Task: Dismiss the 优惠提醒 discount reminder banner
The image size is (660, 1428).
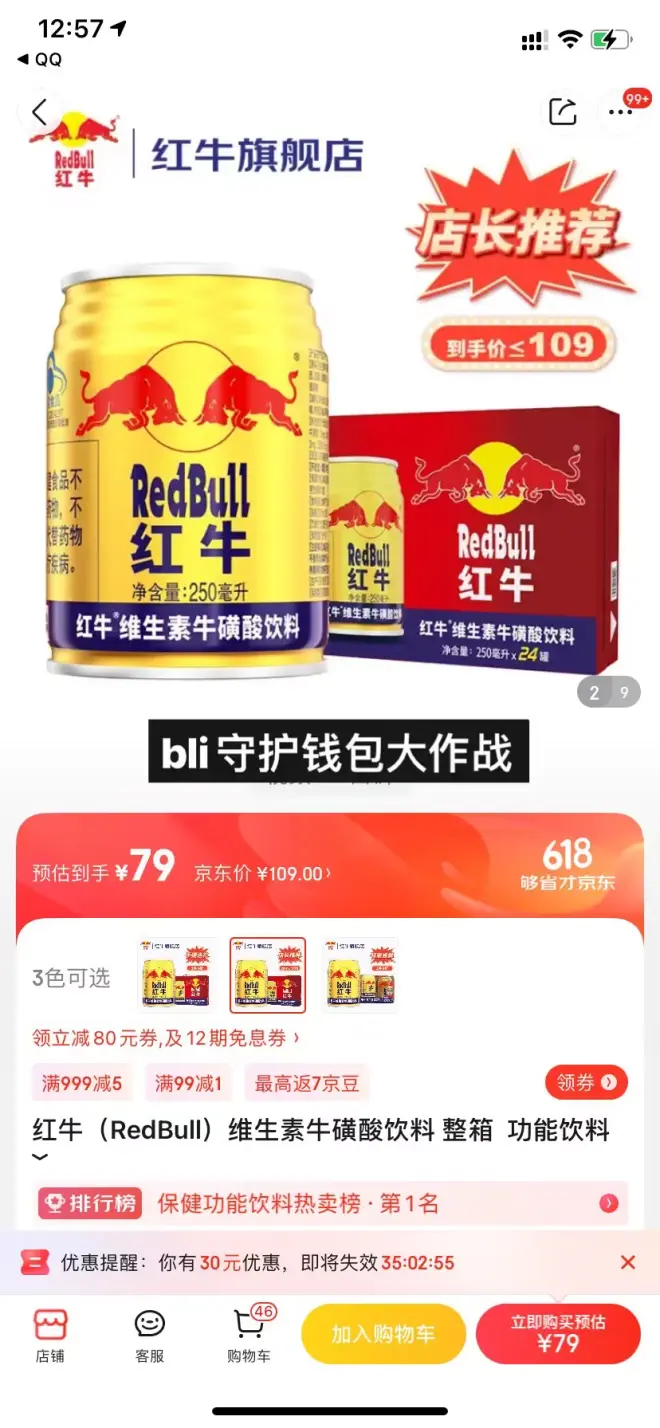Action: coord(628,1262)
